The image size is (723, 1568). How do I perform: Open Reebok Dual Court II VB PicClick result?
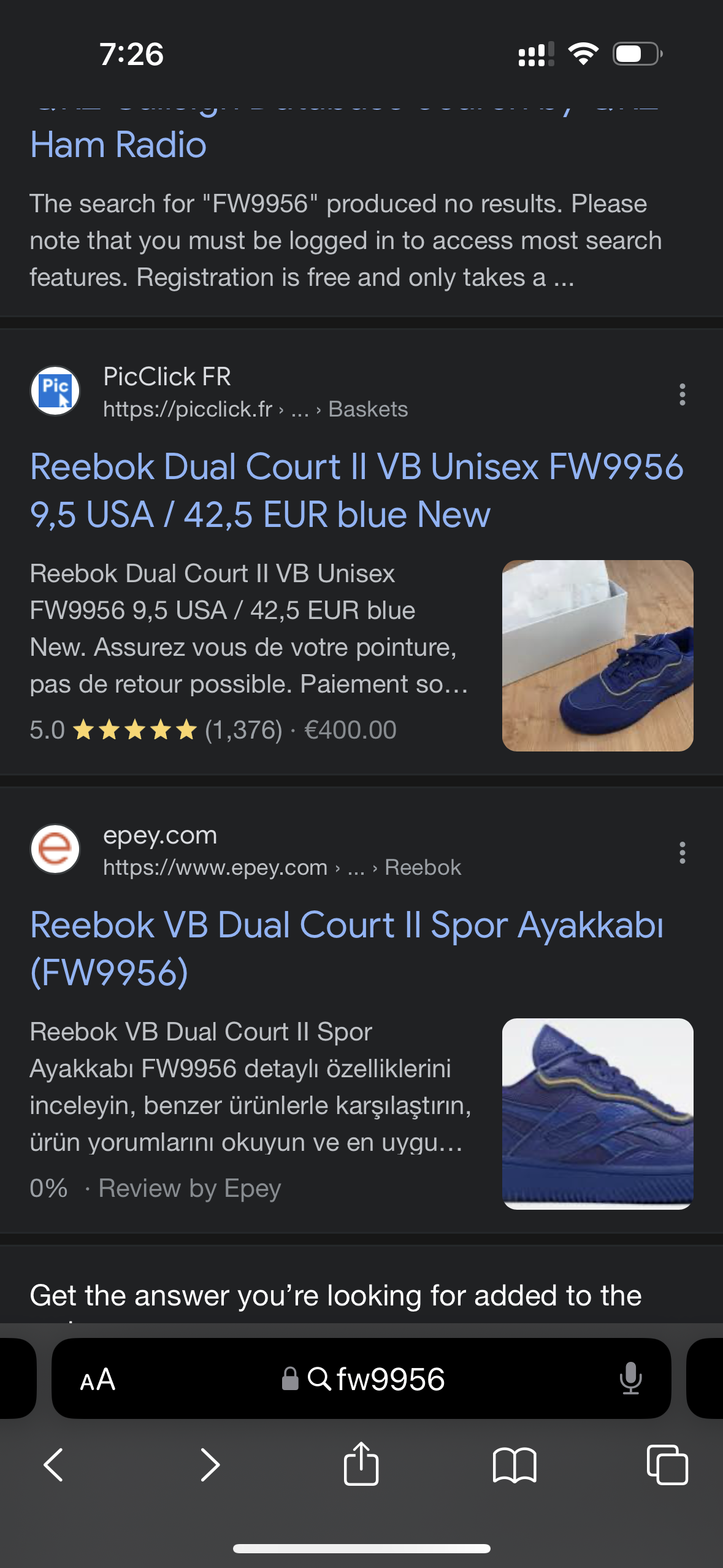(356, 490)
